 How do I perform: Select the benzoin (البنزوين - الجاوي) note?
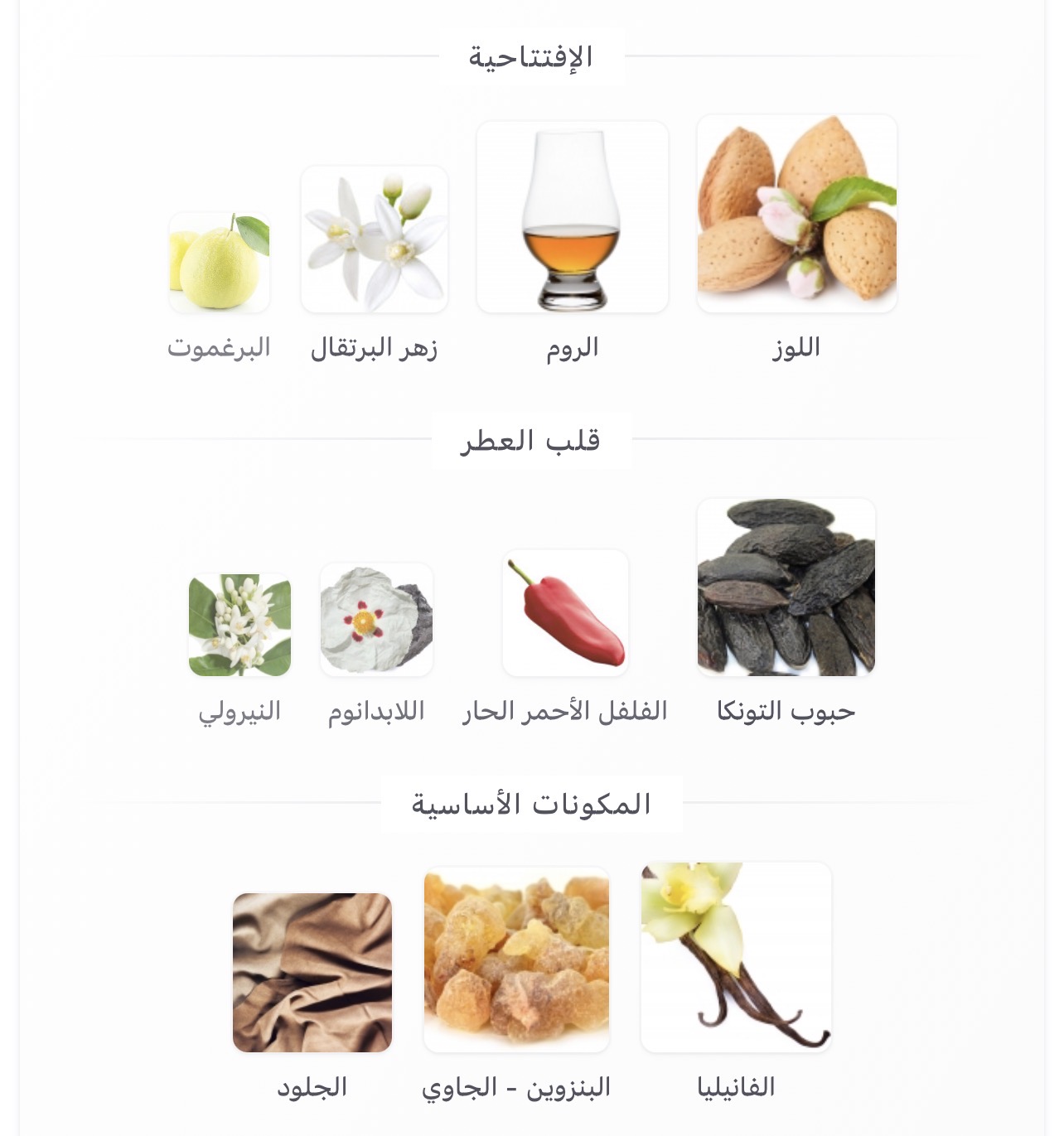pos(516,960)
